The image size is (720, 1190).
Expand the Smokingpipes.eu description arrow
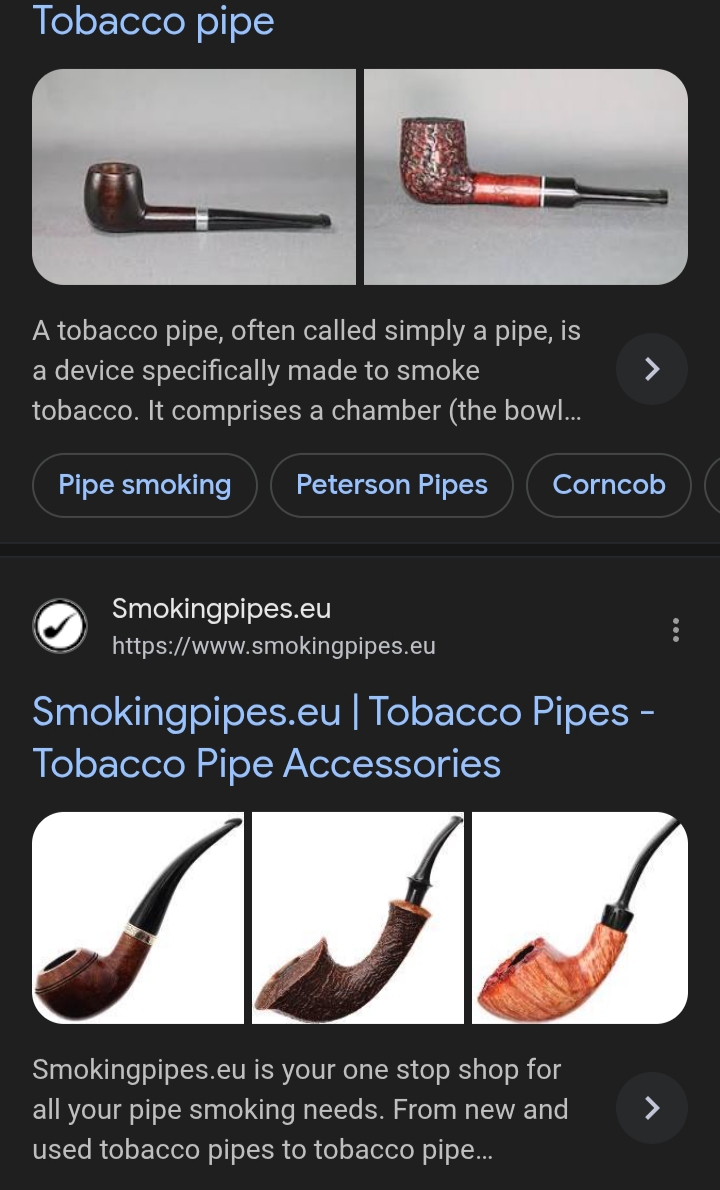click(652, 1108)
